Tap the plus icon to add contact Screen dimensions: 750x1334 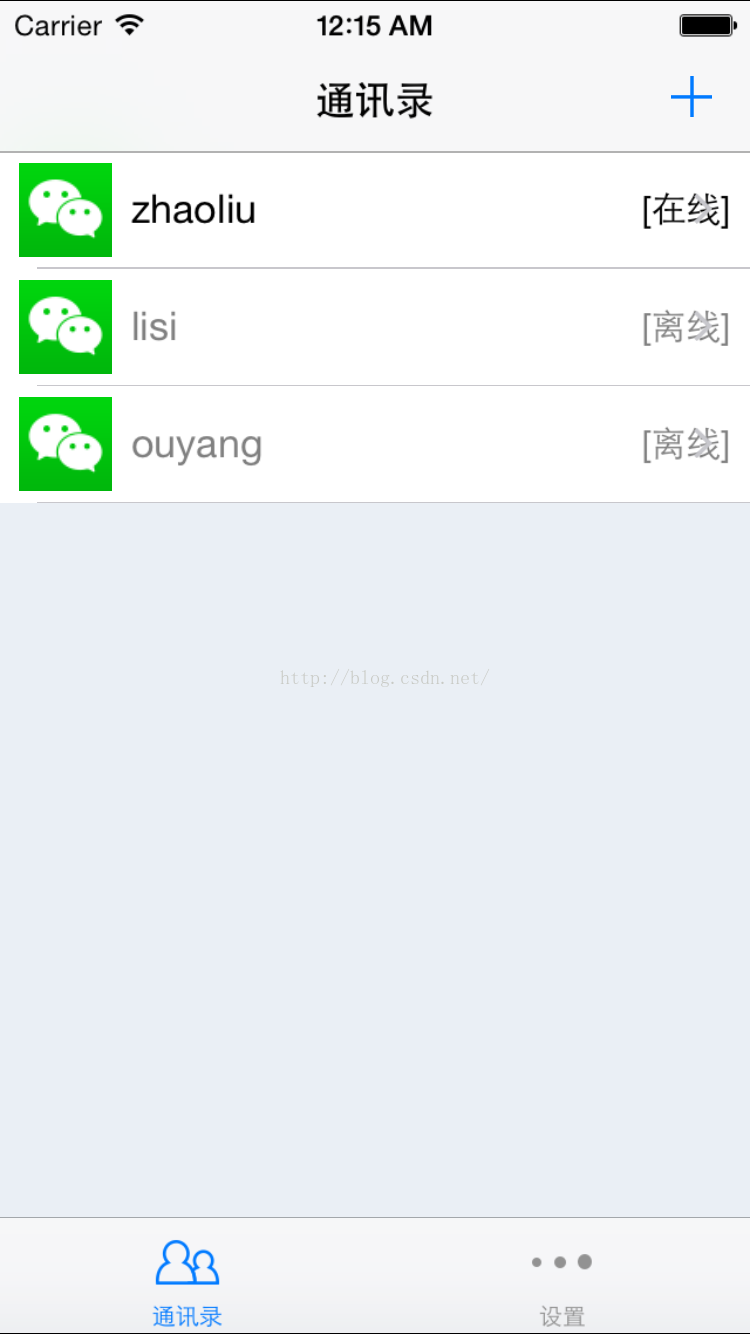pyautogui.click(x=691, y=97)
